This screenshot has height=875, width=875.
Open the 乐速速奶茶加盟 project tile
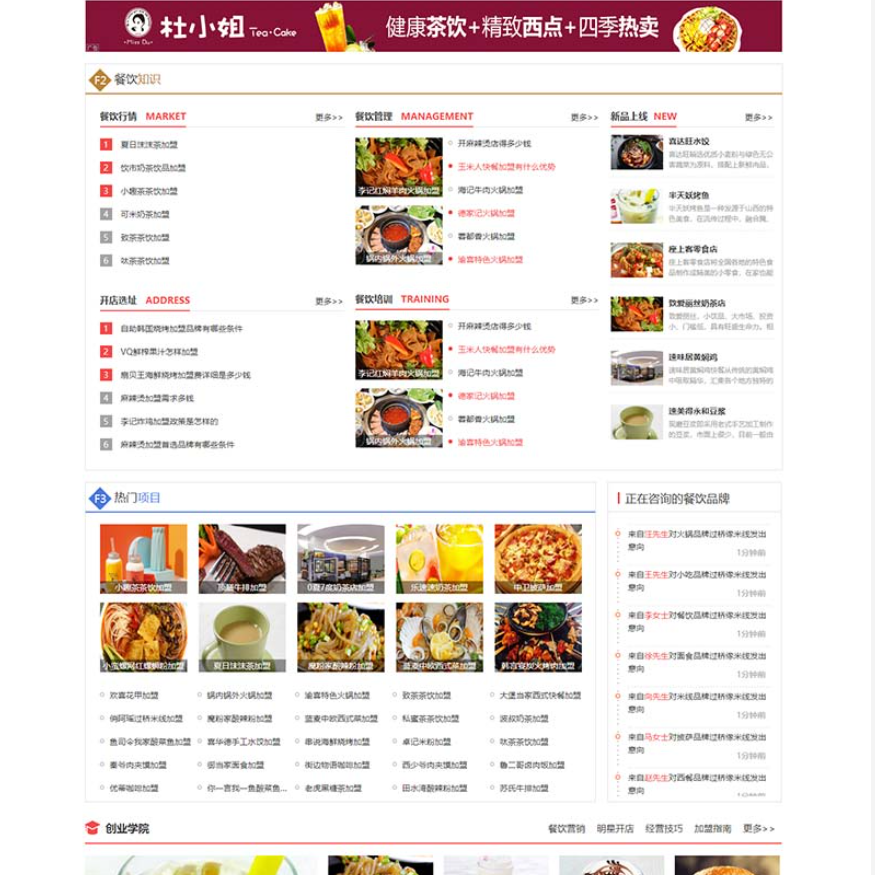pos(439,559)
